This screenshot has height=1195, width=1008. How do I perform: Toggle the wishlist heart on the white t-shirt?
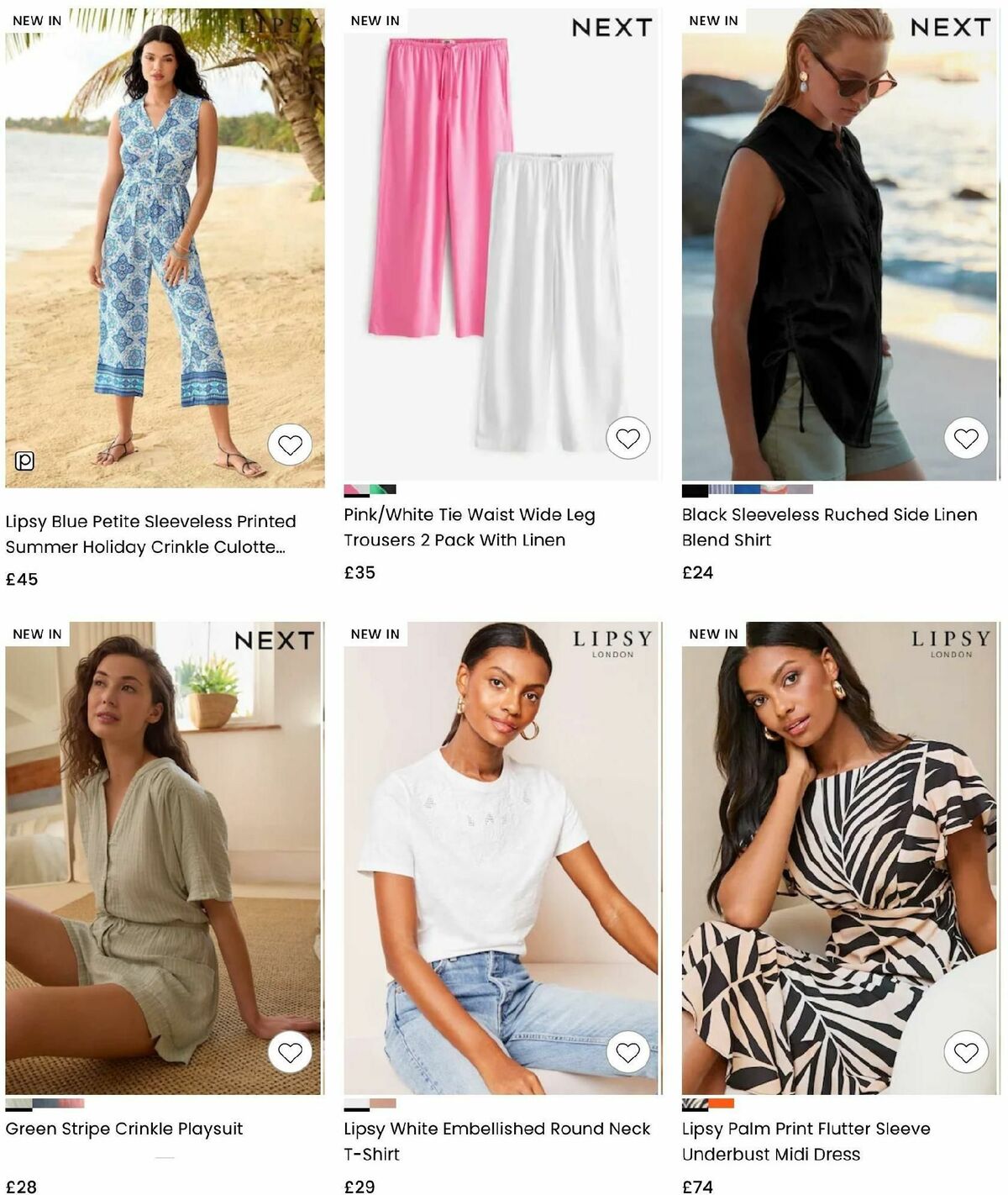[x=628, y=1051]
